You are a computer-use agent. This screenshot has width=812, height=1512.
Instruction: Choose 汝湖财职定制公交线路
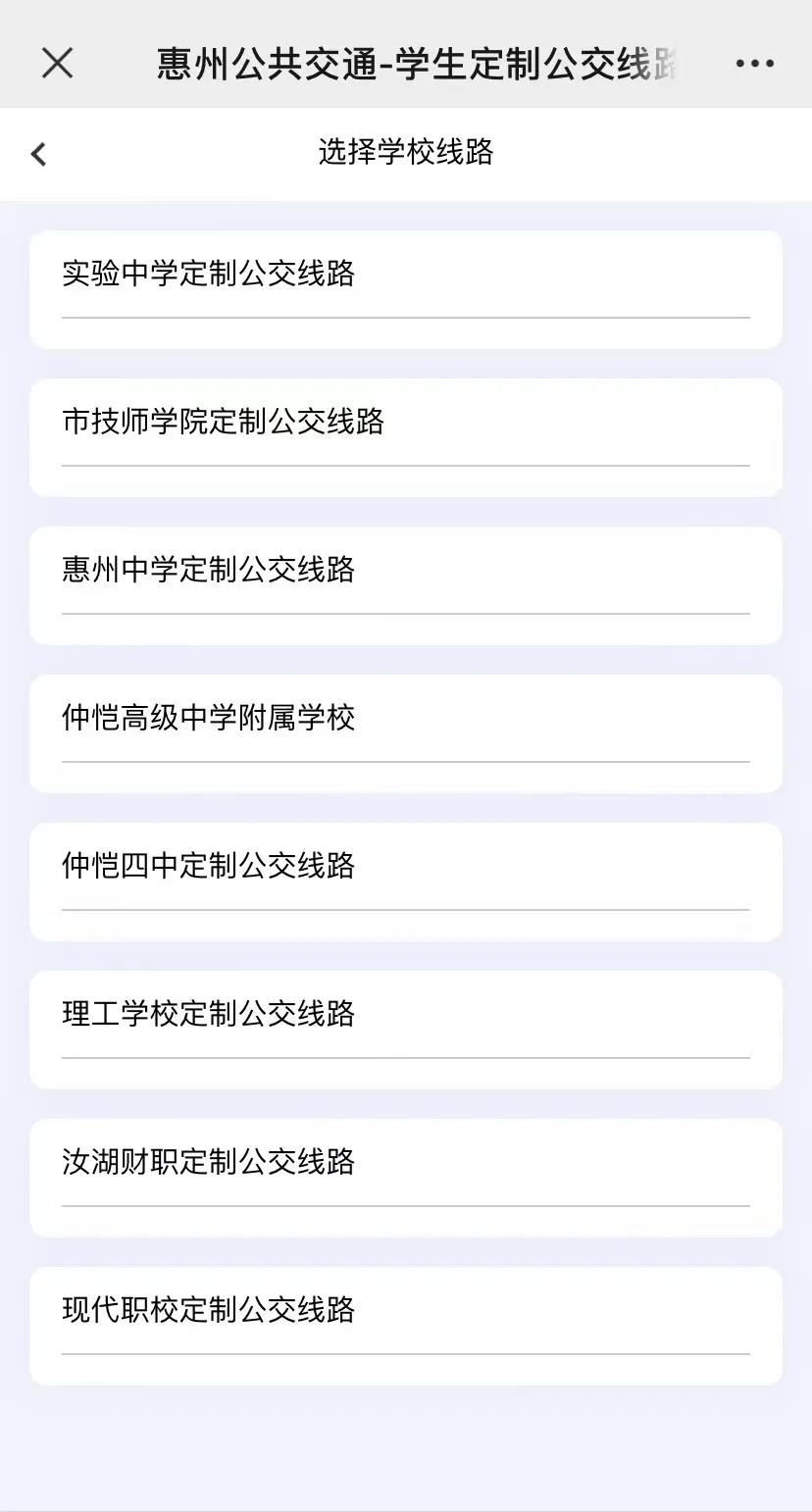[405, 1178]
